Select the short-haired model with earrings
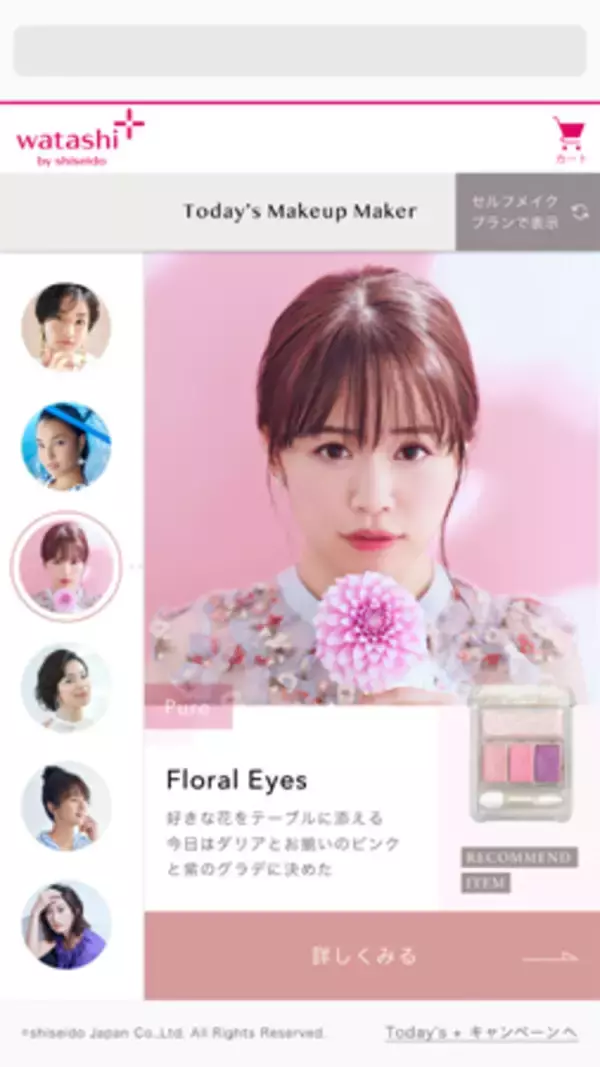 66,327
